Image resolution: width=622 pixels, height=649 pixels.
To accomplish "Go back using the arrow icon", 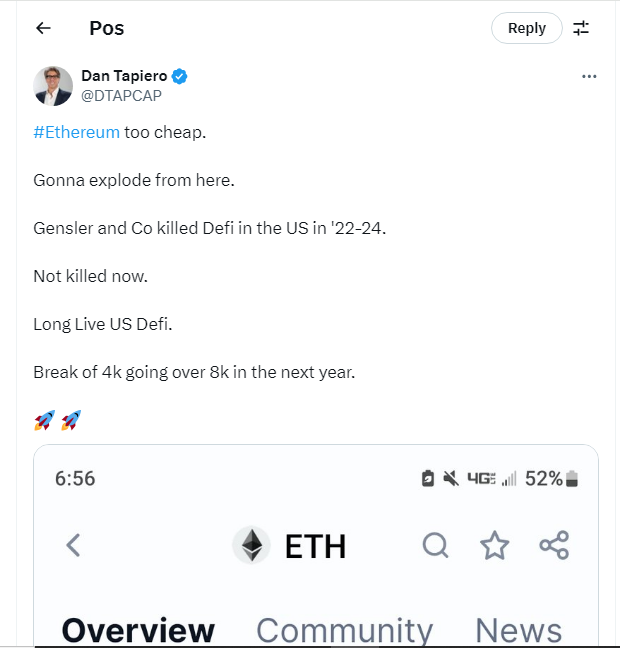I will pyautogui.click(x=43, y=28).
